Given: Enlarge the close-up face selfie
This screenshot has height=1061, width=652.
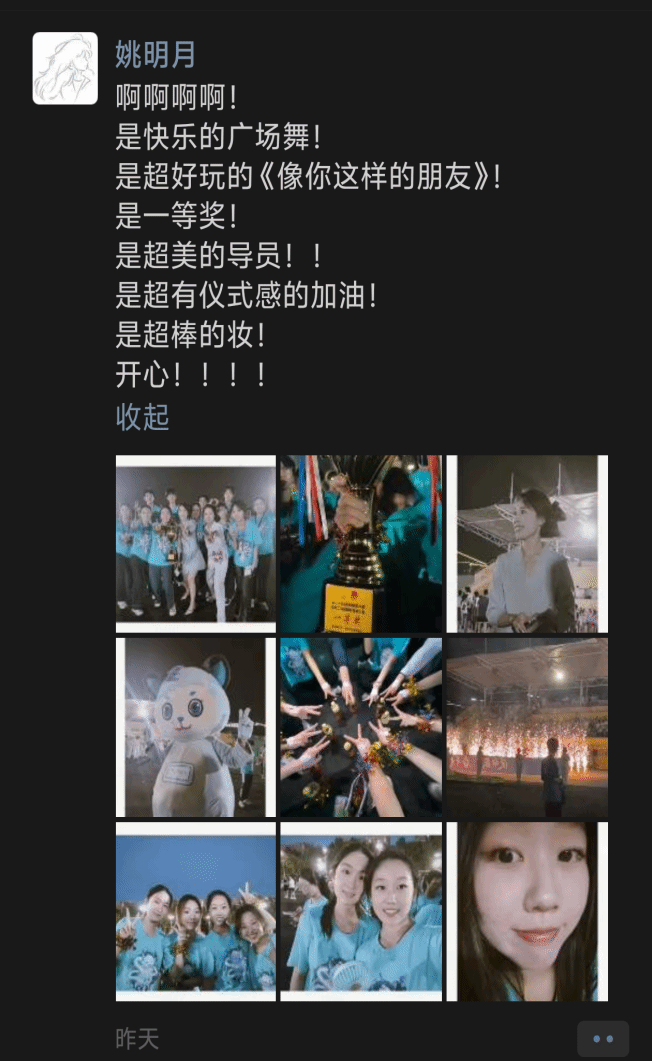Looking at the screenshot, I should click(x=527, y=911).
